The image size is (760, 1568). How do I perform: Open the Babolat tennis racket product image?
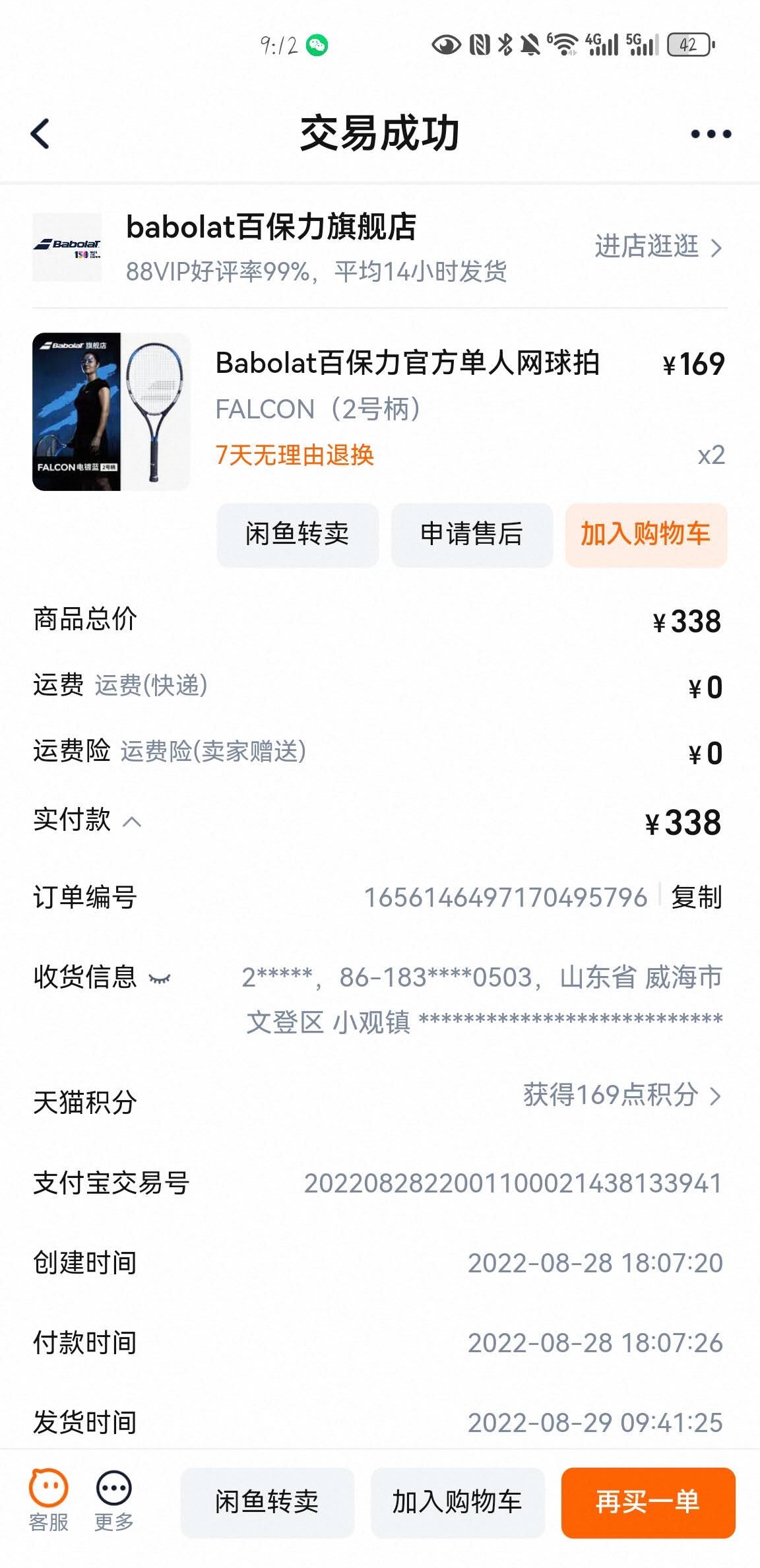tap(111, 412)
